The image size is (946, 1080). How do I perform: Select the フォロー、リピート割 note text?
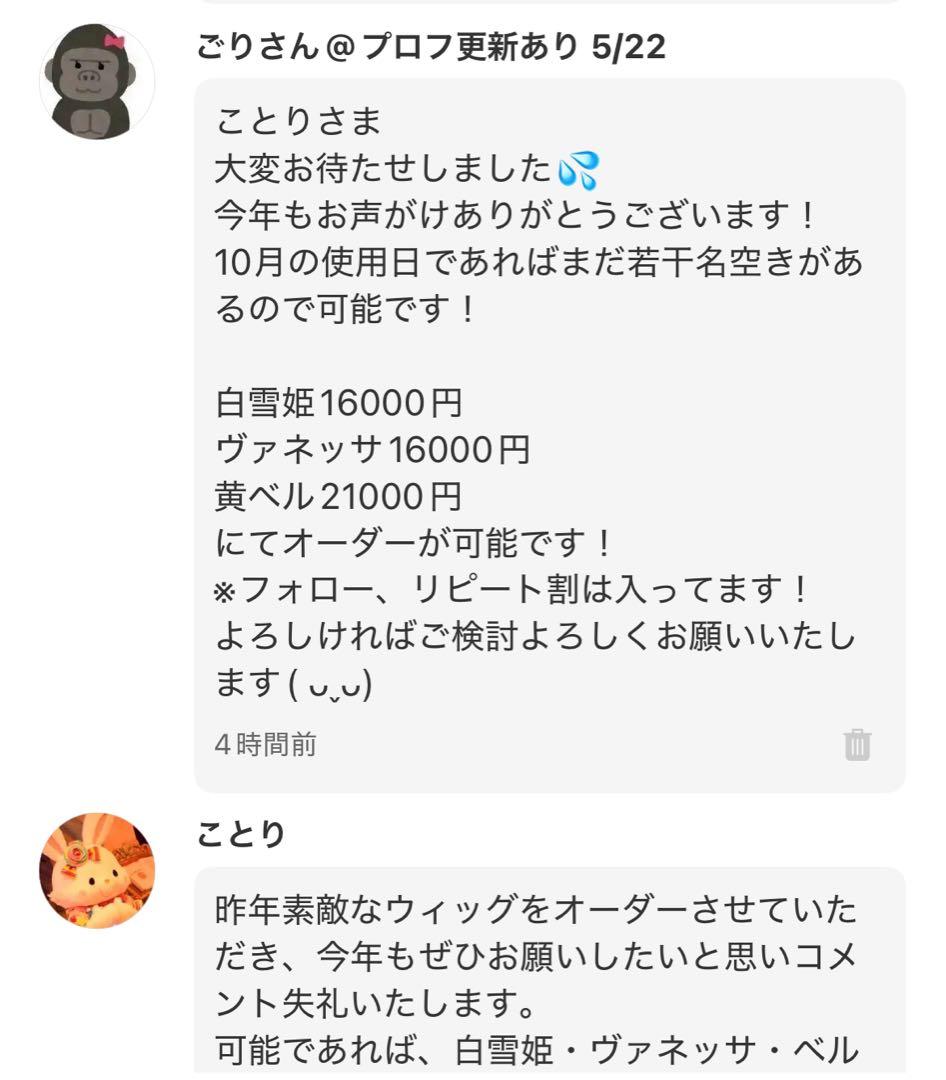[x=480, y=588]
